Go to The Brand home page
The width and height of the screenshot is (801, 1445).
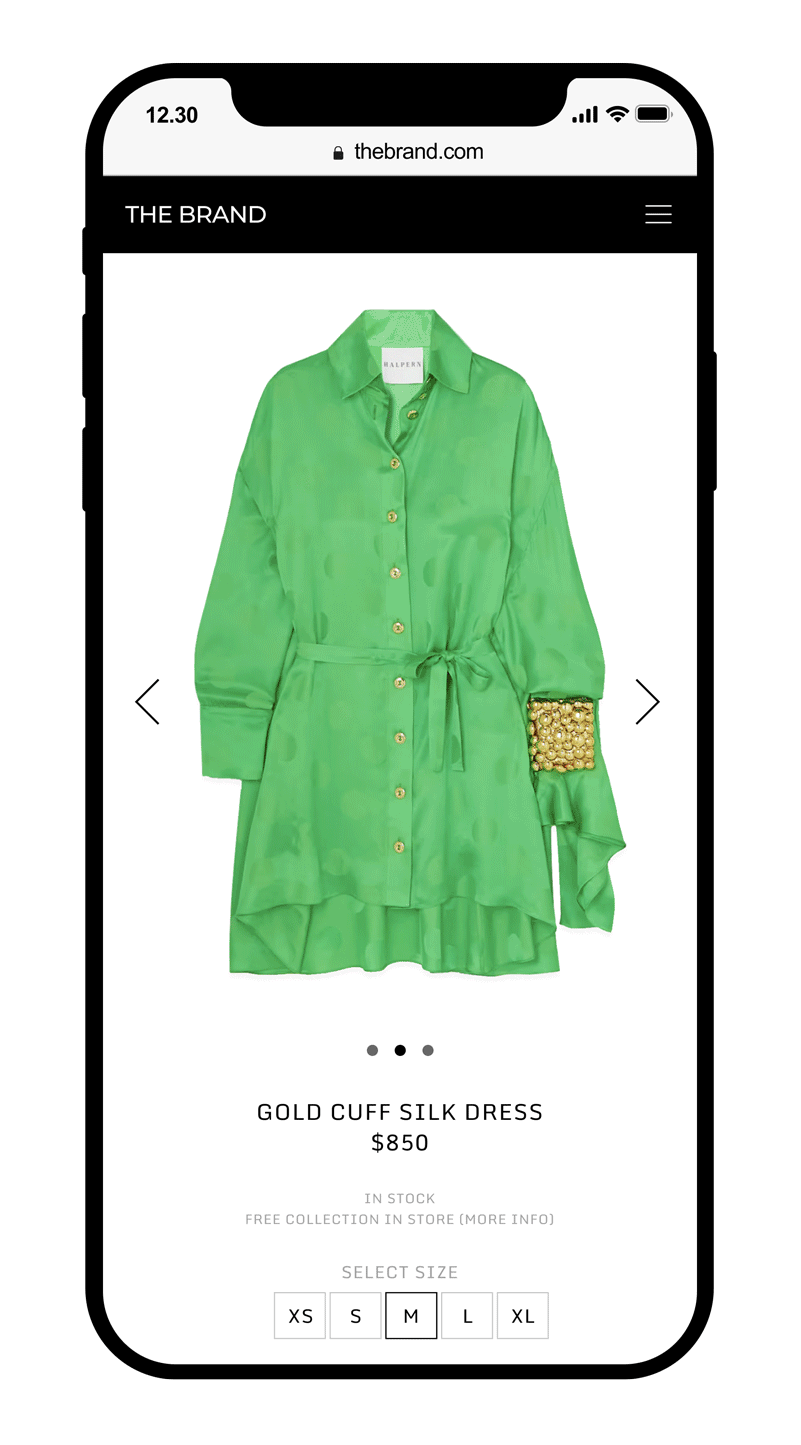pyautogui.click(x=196, y=214)
